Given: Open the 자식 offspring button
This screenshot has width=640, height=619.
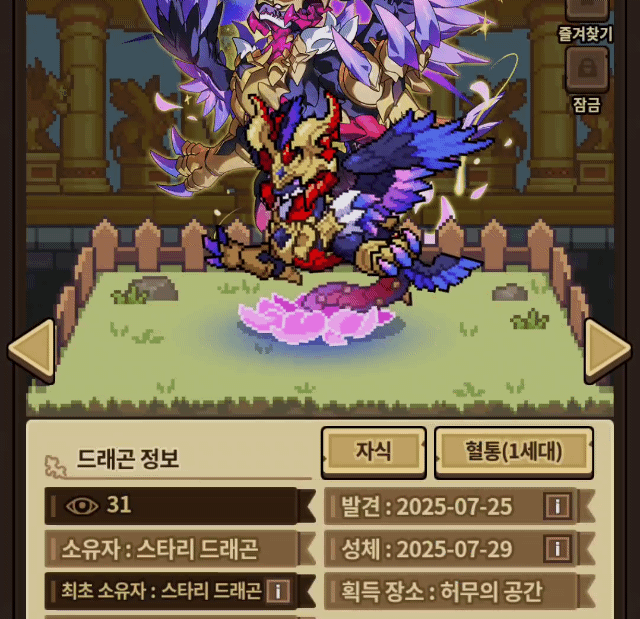Looking at the screenshot, I should pos(374,453).
